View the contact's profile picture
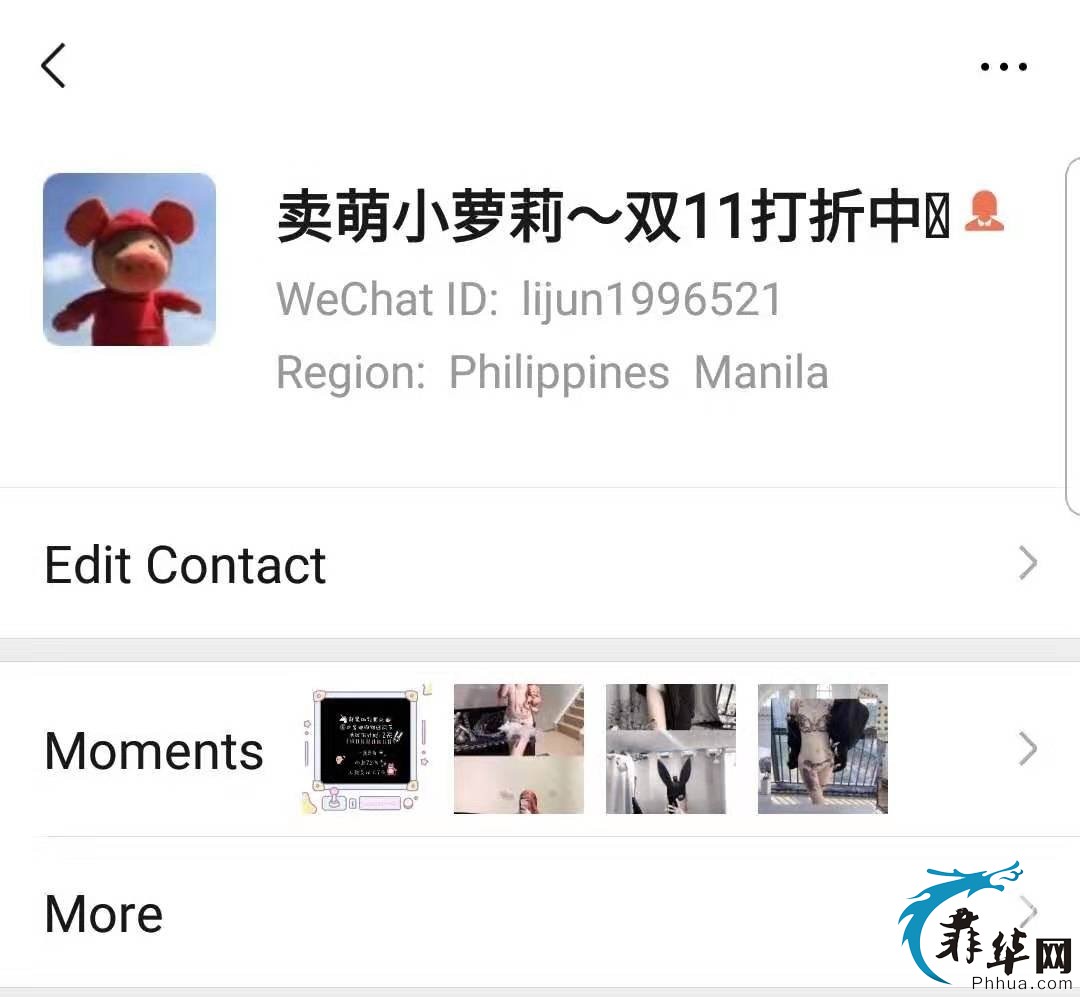1080x997 pixels. 129,260
